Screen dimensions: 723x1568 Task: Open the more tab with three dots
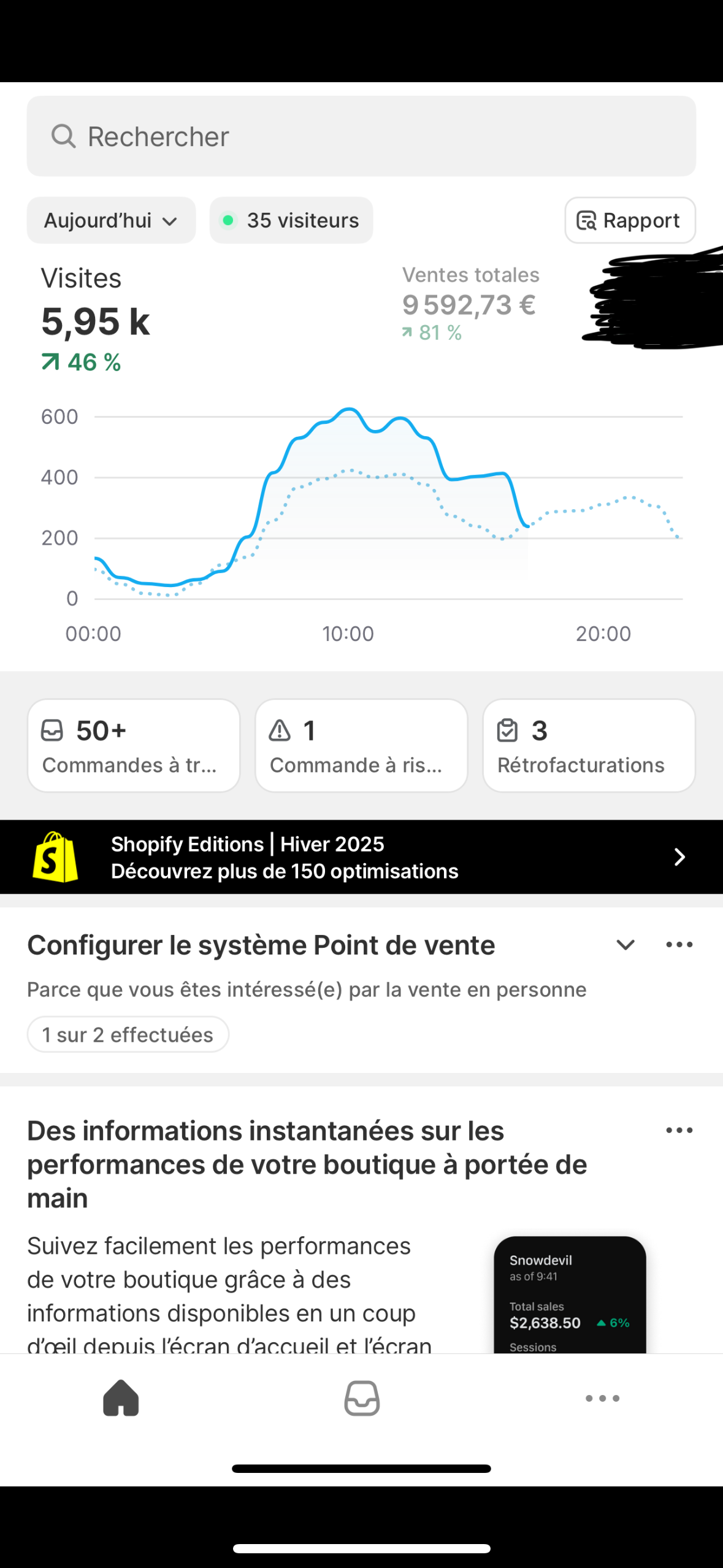click(602, 1398)
